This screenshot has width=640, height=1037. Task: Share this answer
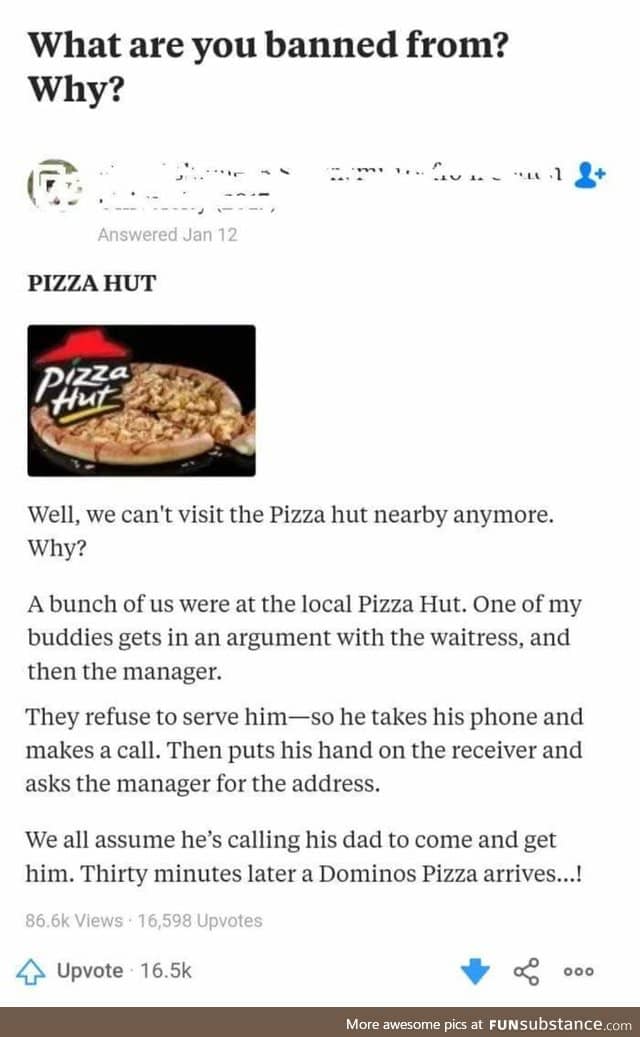click(526, 970)
